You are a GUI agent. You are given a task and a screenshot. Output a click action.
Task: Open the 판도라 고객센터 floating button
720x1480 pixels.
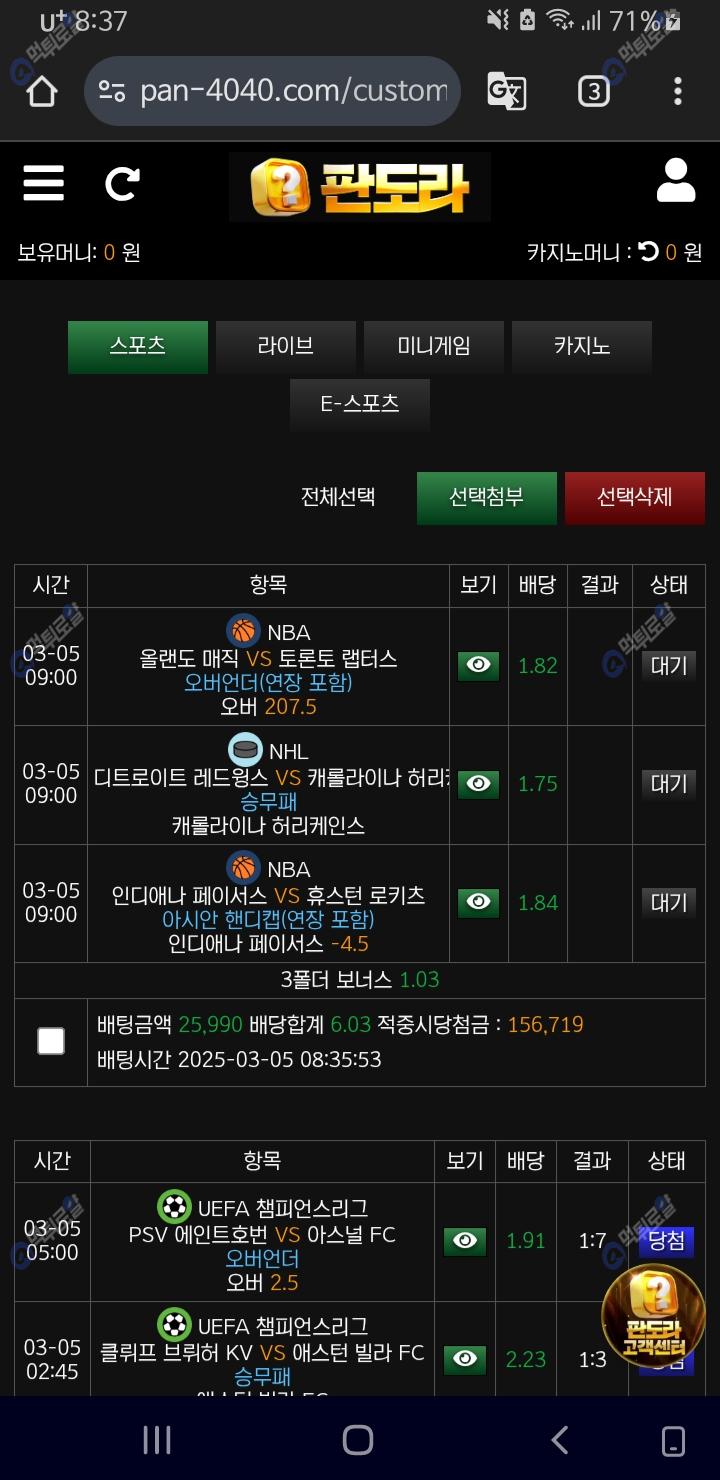(x=653, y=1317)
